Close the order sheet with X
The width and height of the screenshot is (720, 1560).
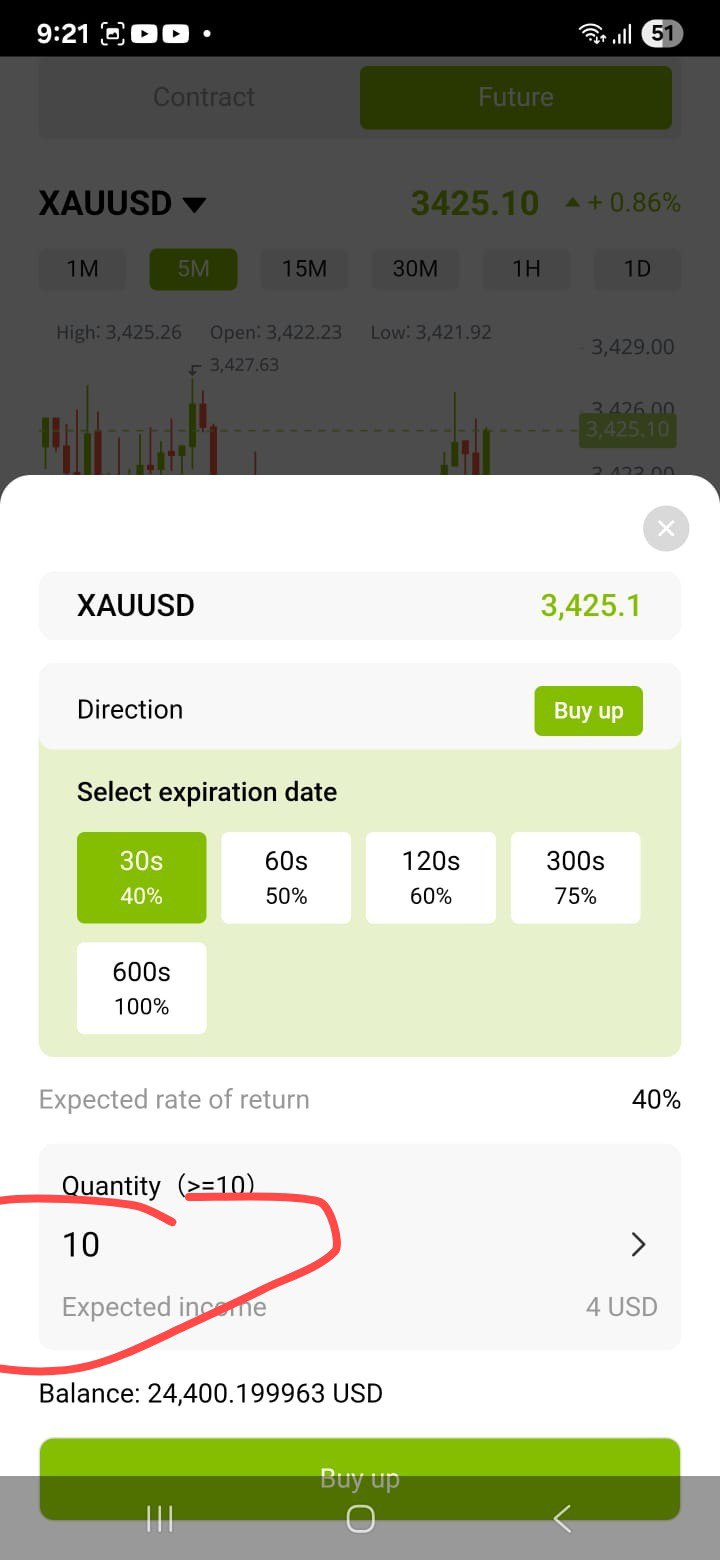click(666, 528)
